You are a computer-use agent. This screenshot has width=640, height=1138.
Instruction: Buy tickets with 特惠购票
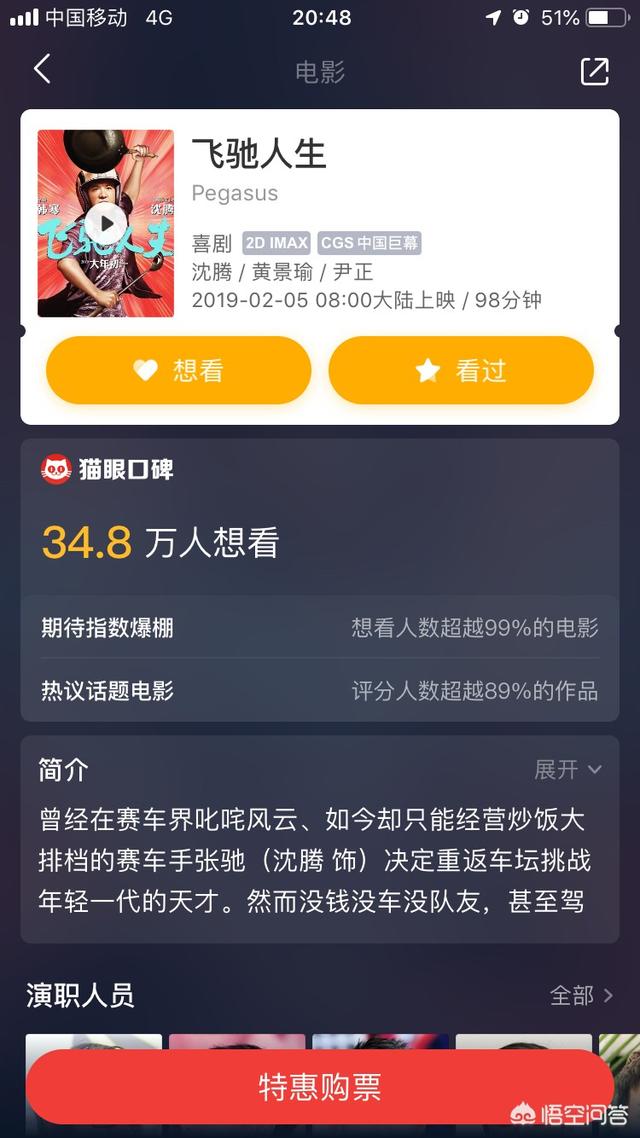pyautogui.click(x=320, y=1088)
